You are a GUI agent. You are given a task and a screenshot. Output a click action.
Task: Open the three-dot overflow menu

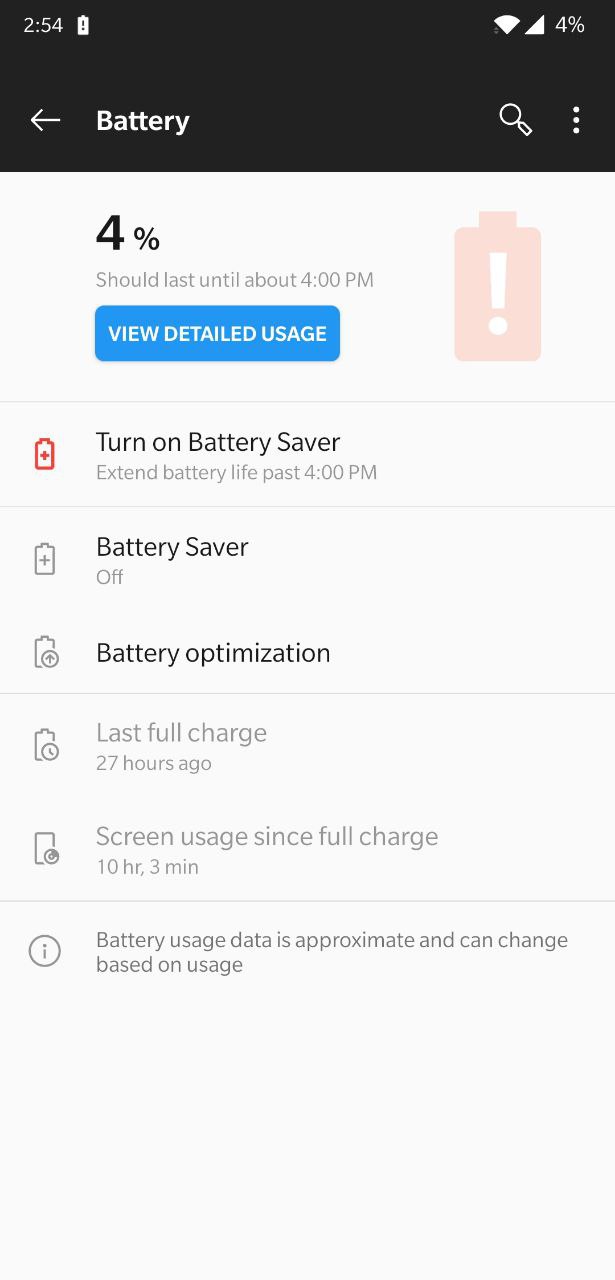click(x=576, y=121)
